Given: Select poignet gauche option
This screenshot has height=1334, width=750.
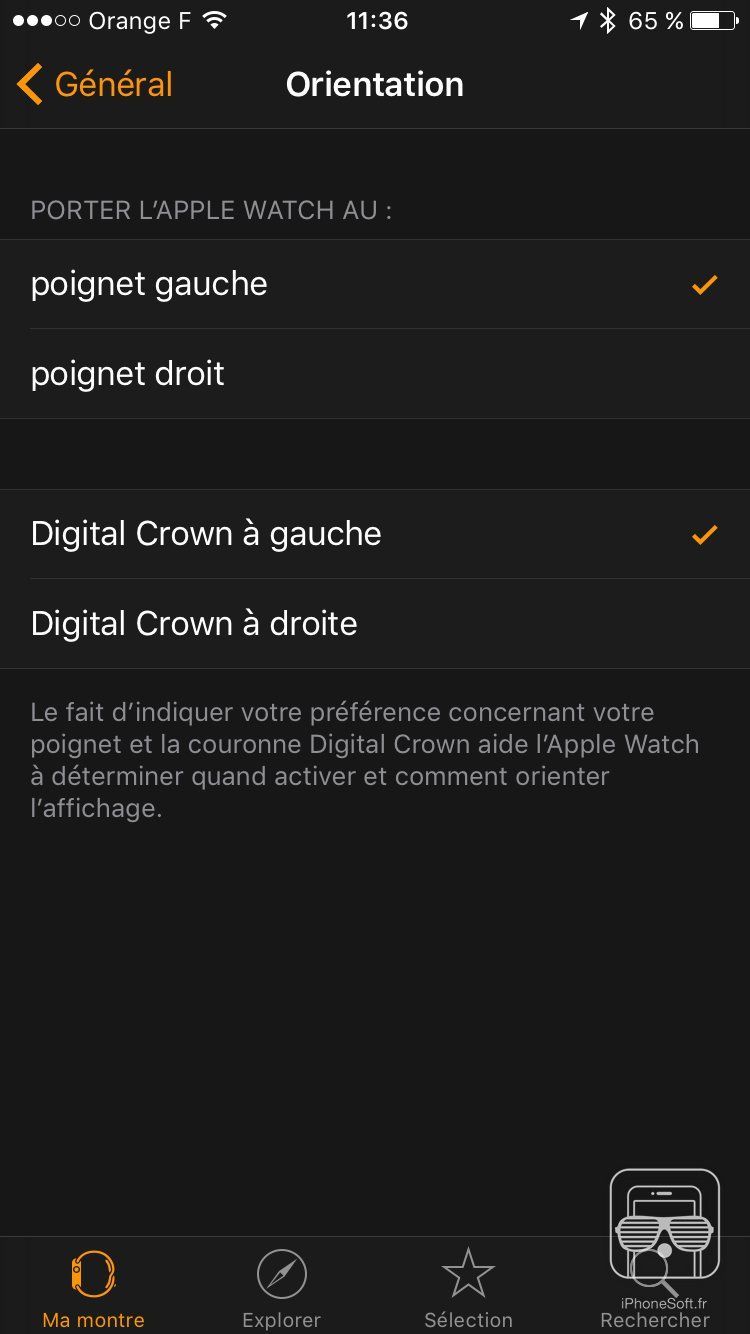Looking at the screenshot, I should tap(375, 284).
